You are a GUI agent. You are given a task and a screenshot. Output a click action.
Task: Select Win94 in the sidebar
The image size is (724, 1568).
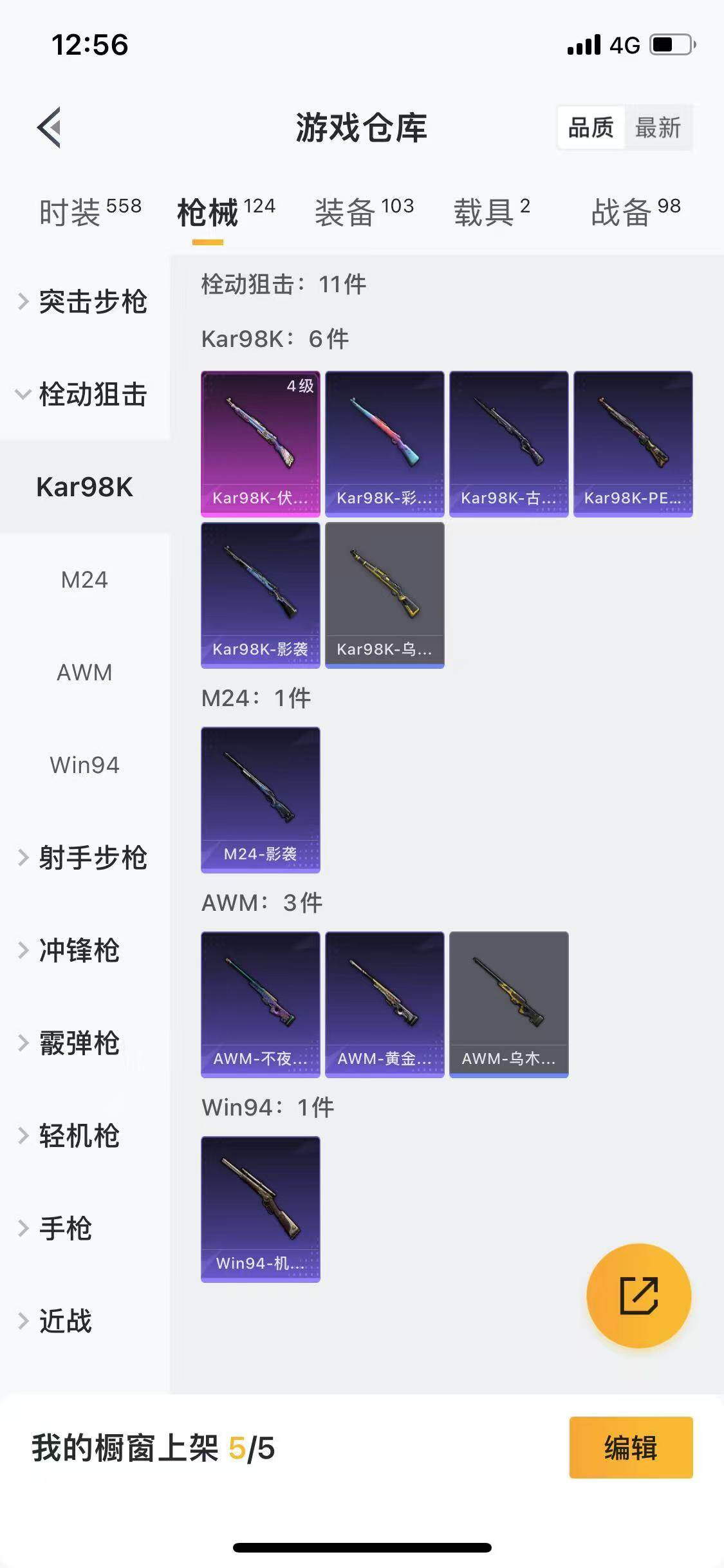coord(84,765)
